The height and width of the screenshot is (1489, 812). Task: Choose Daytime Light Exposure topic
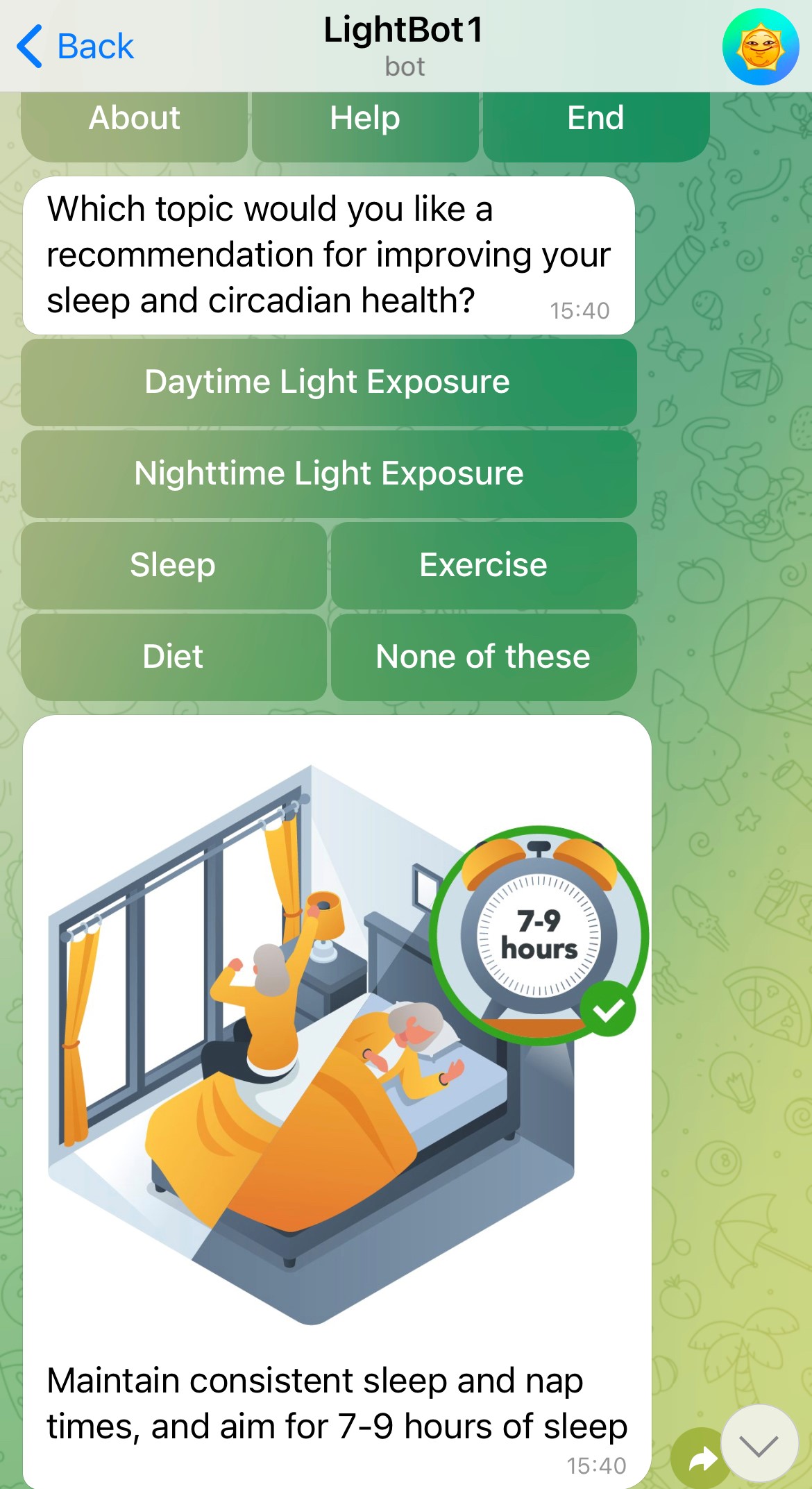click(x=329, y=382)
